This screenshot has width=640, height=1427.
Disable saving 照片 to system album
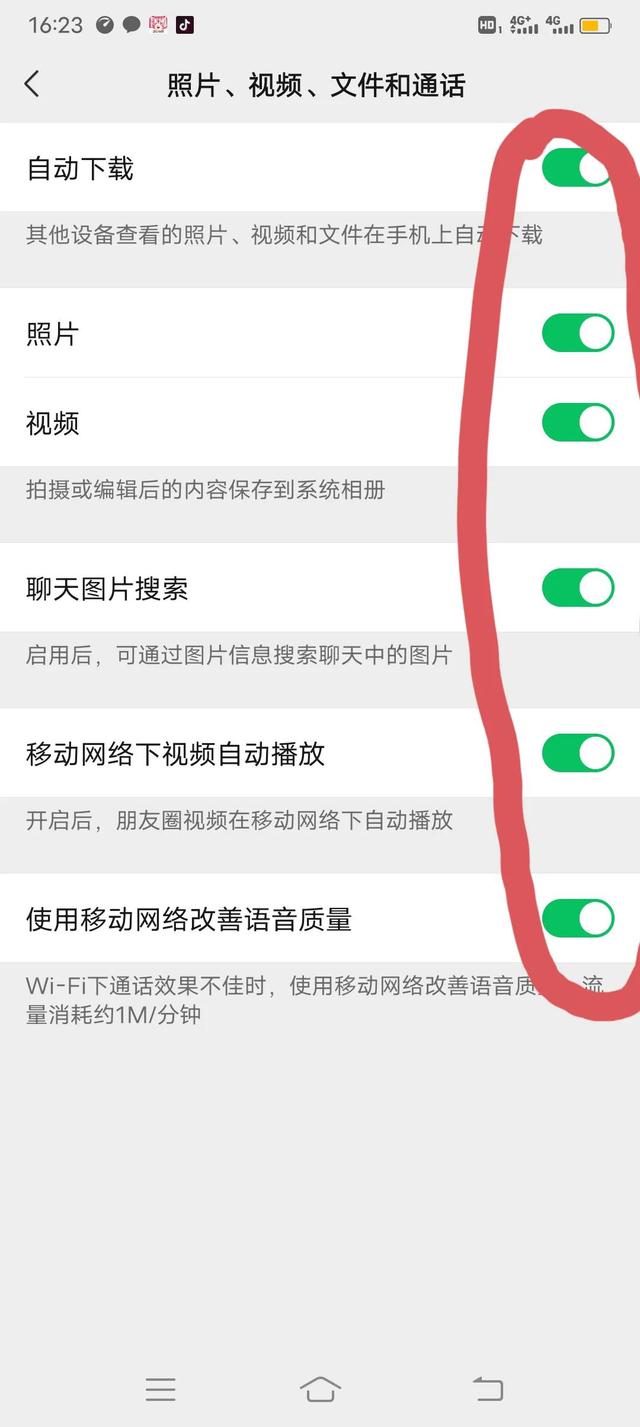577,333
